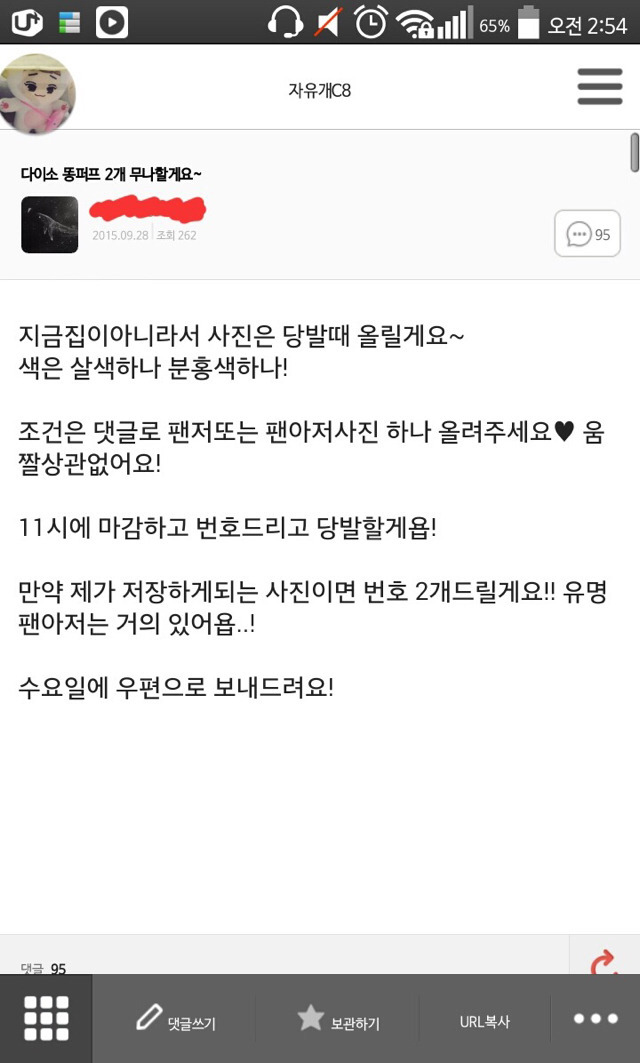Tap the red share arrow
This screenshot has height=1063, width=640.
(604, 962)
